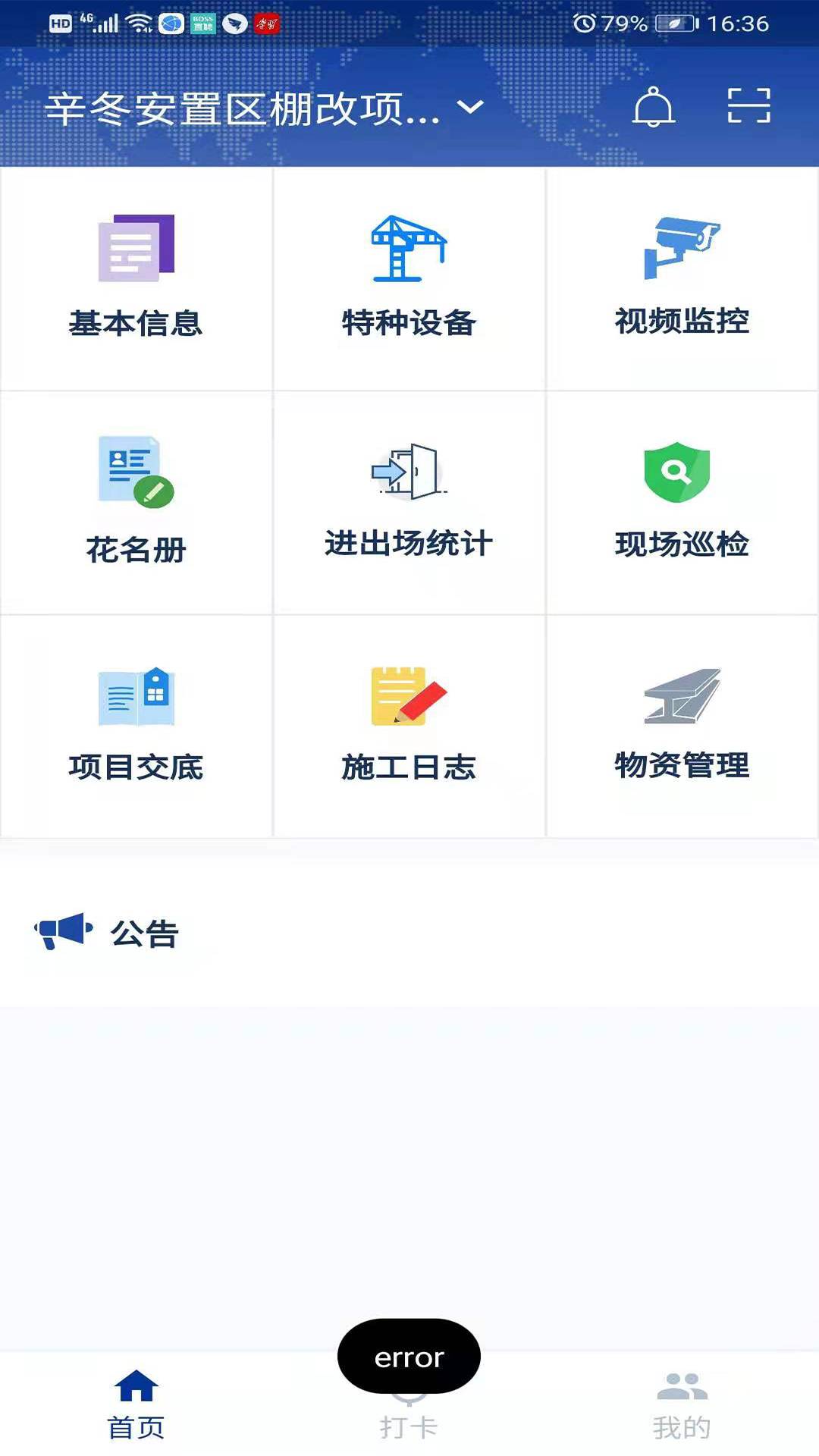The width and height of the screenshot is (819, 1456).
Task: Dismiss the error toast message
Action: pyautogui.click(x=409, y=1358)
